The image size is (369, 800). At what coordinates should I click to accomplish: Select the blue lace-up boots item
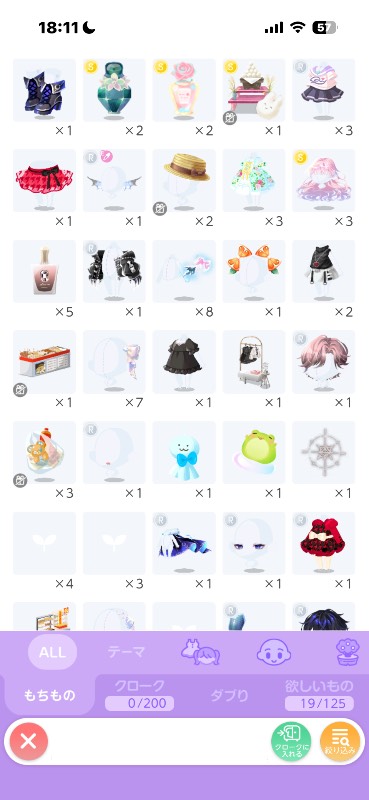tap(44, 90)
